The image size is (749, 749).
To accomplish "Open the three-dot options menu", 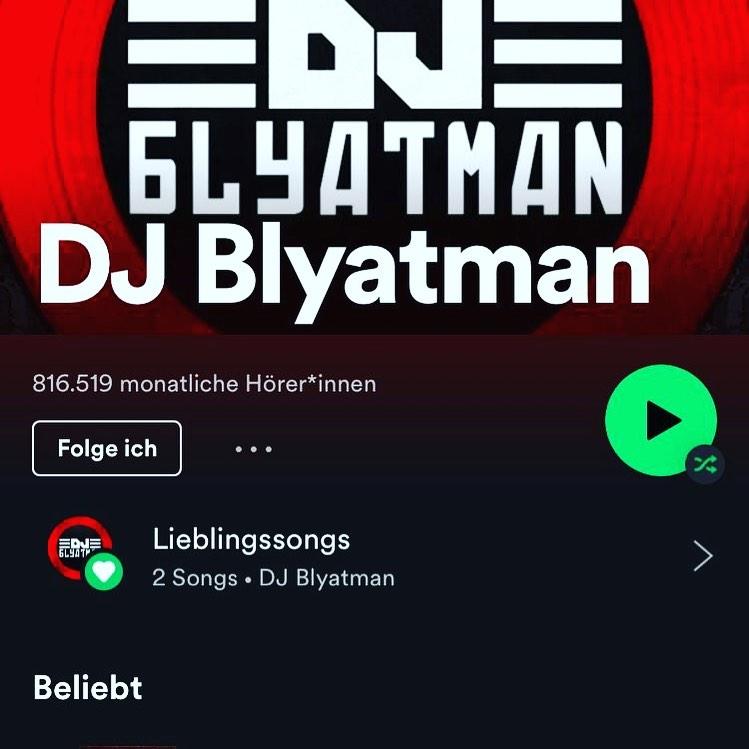I will (253, 449).
